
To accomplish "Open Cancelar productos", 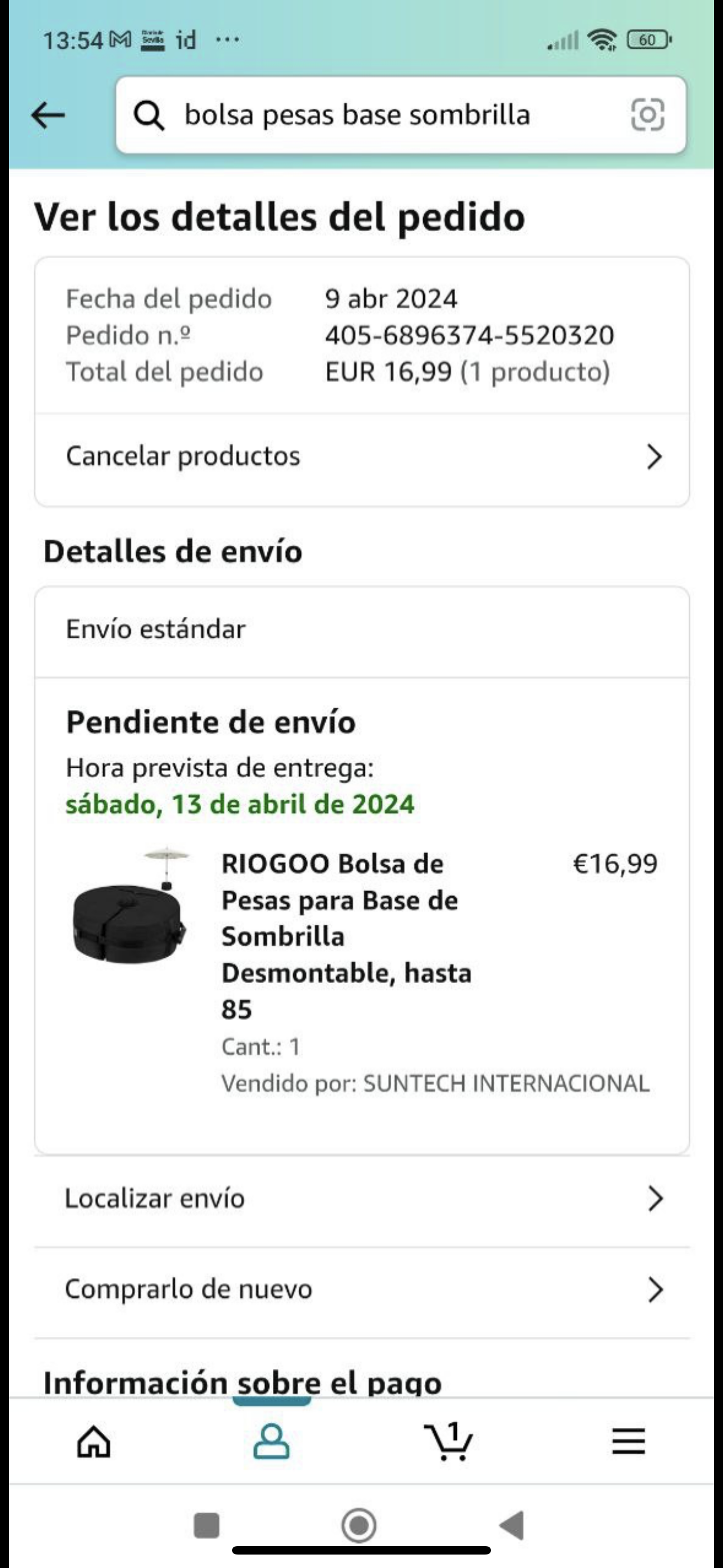I will click(x=362, y=456).
